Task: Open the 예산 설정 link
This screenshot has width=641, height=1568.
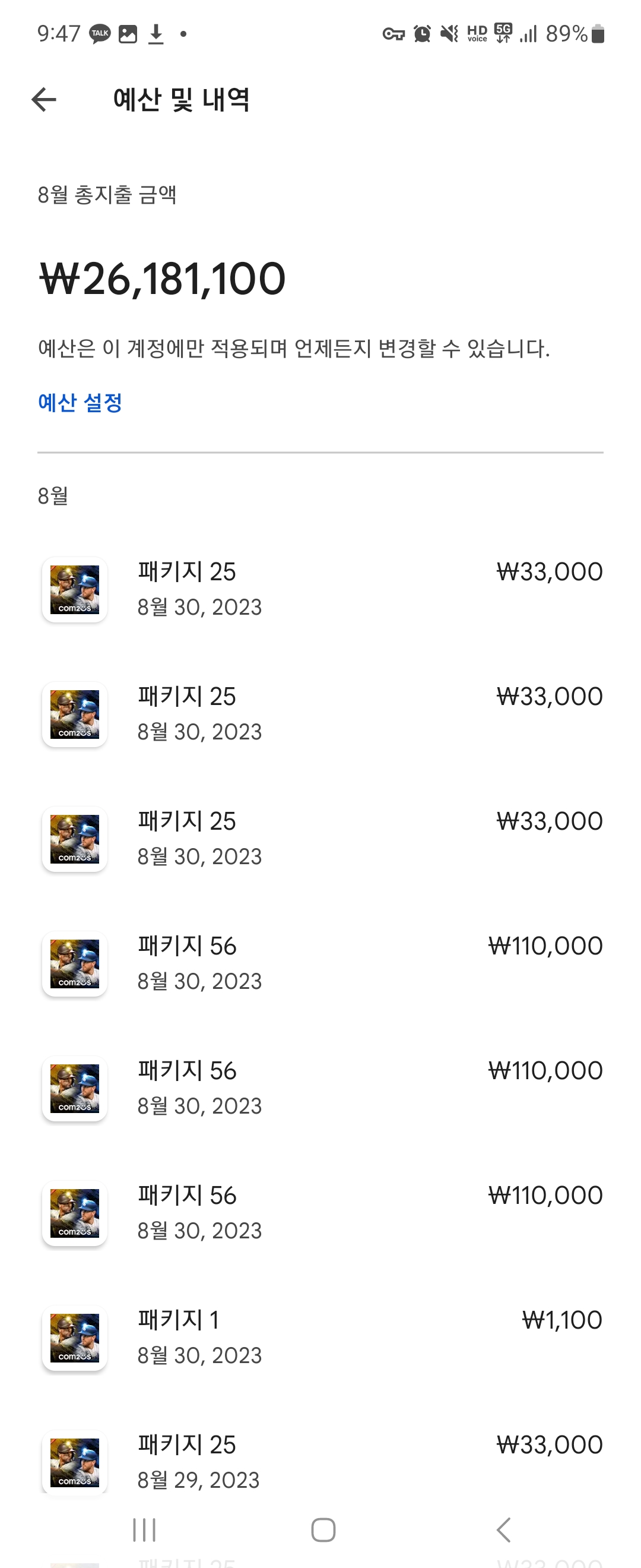Action: 80,402
